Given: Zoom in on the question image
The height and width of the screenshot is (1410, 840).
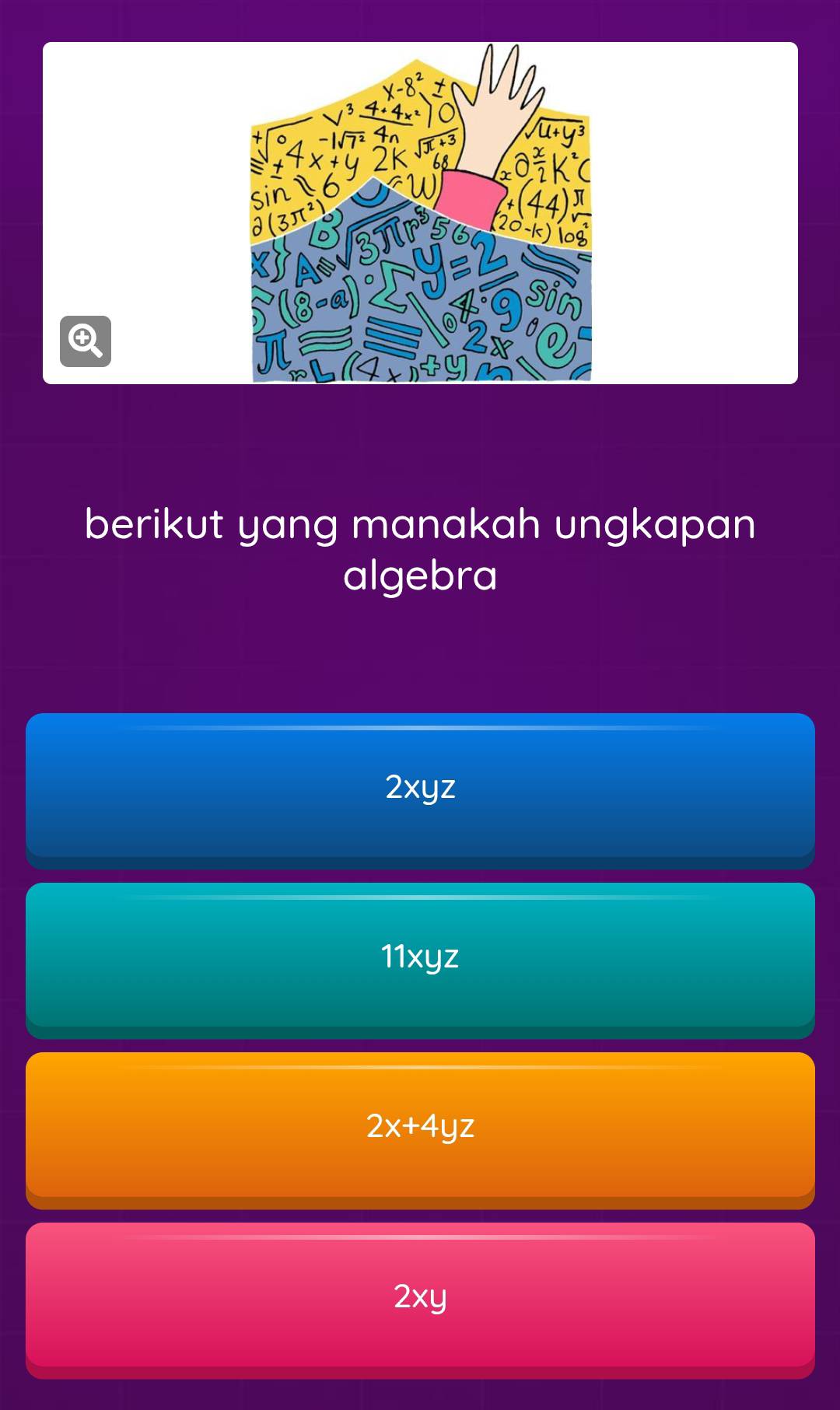Looking at the screenshot, I should coord(86,341).
